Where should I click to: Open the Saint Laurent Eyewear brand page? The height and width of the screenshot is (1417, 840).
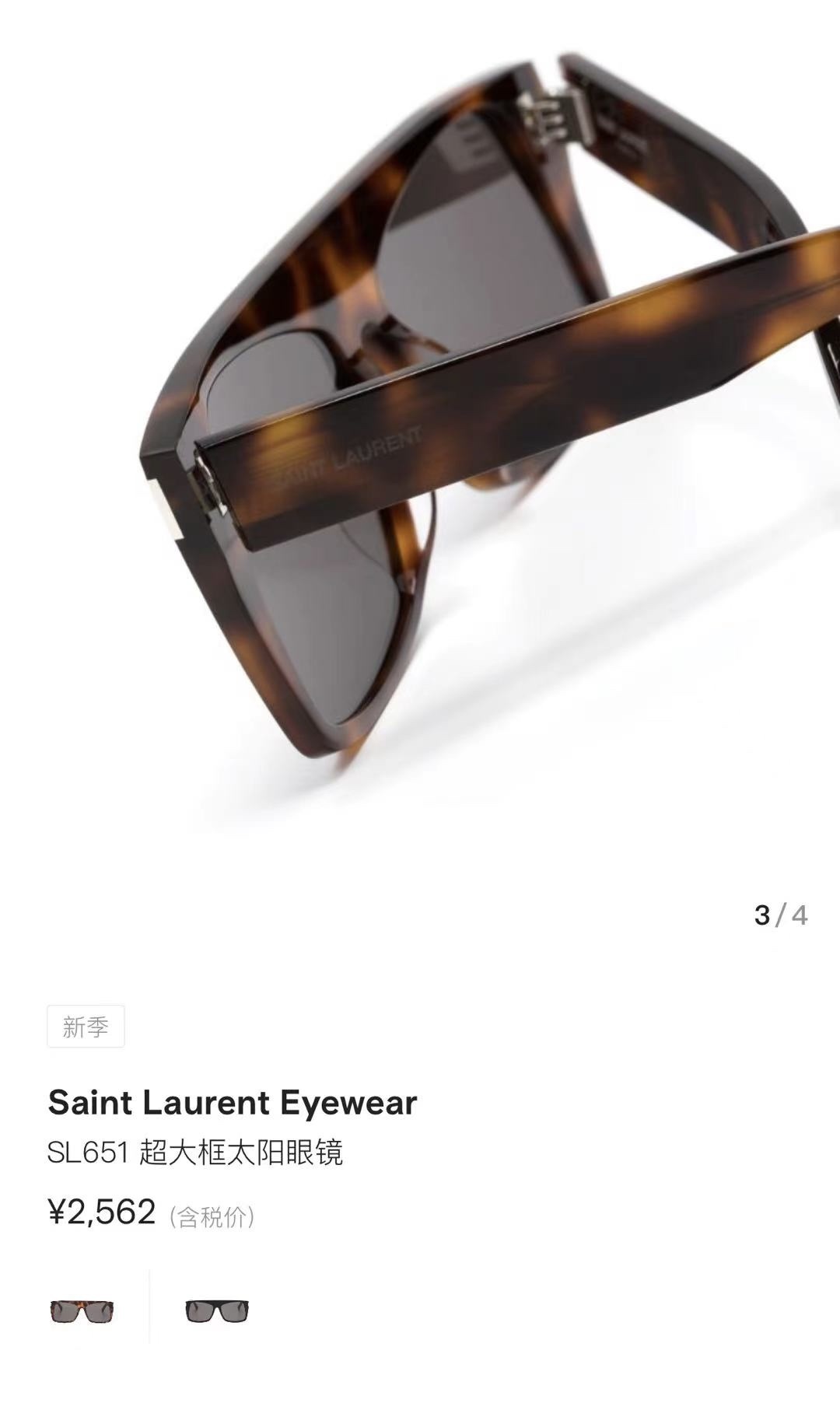[x=232, y=1103]
